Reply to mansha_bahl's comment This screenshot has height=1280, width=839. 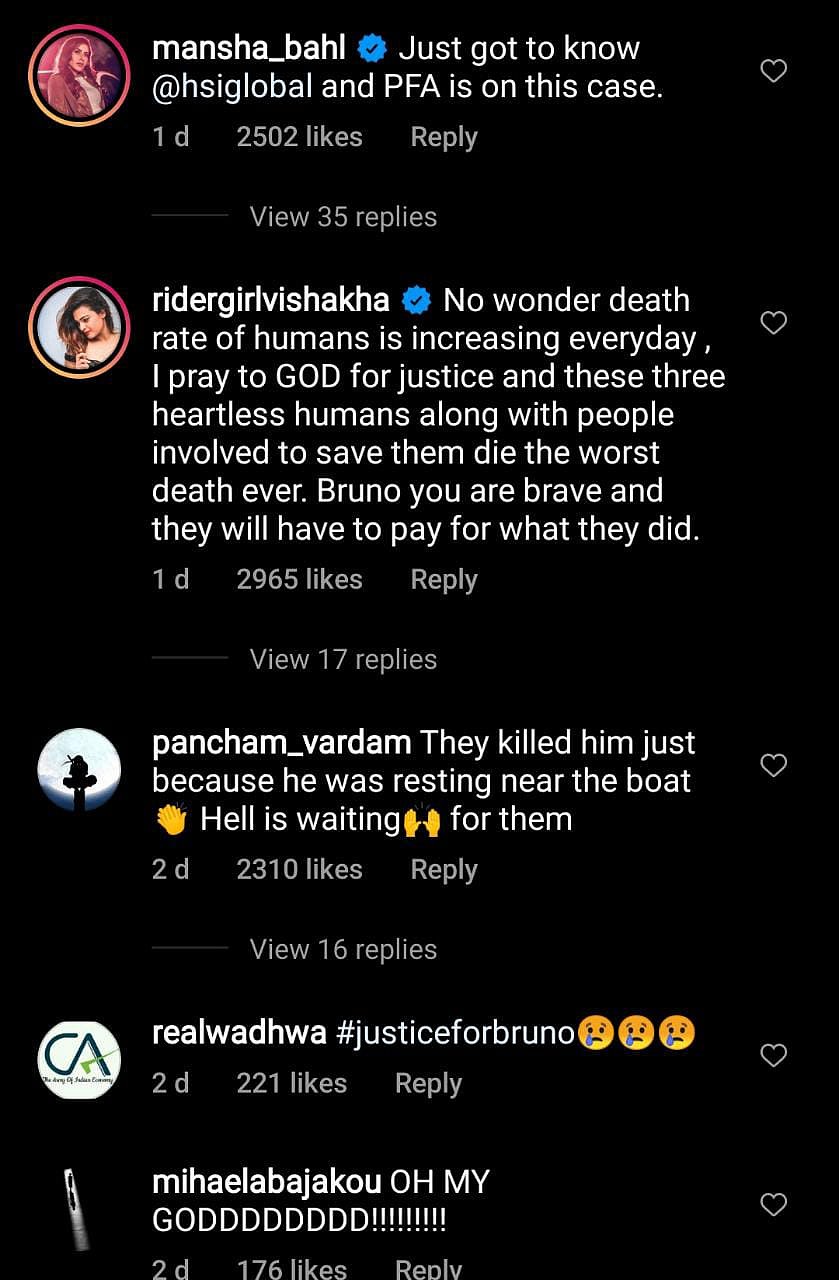point(443,137)
